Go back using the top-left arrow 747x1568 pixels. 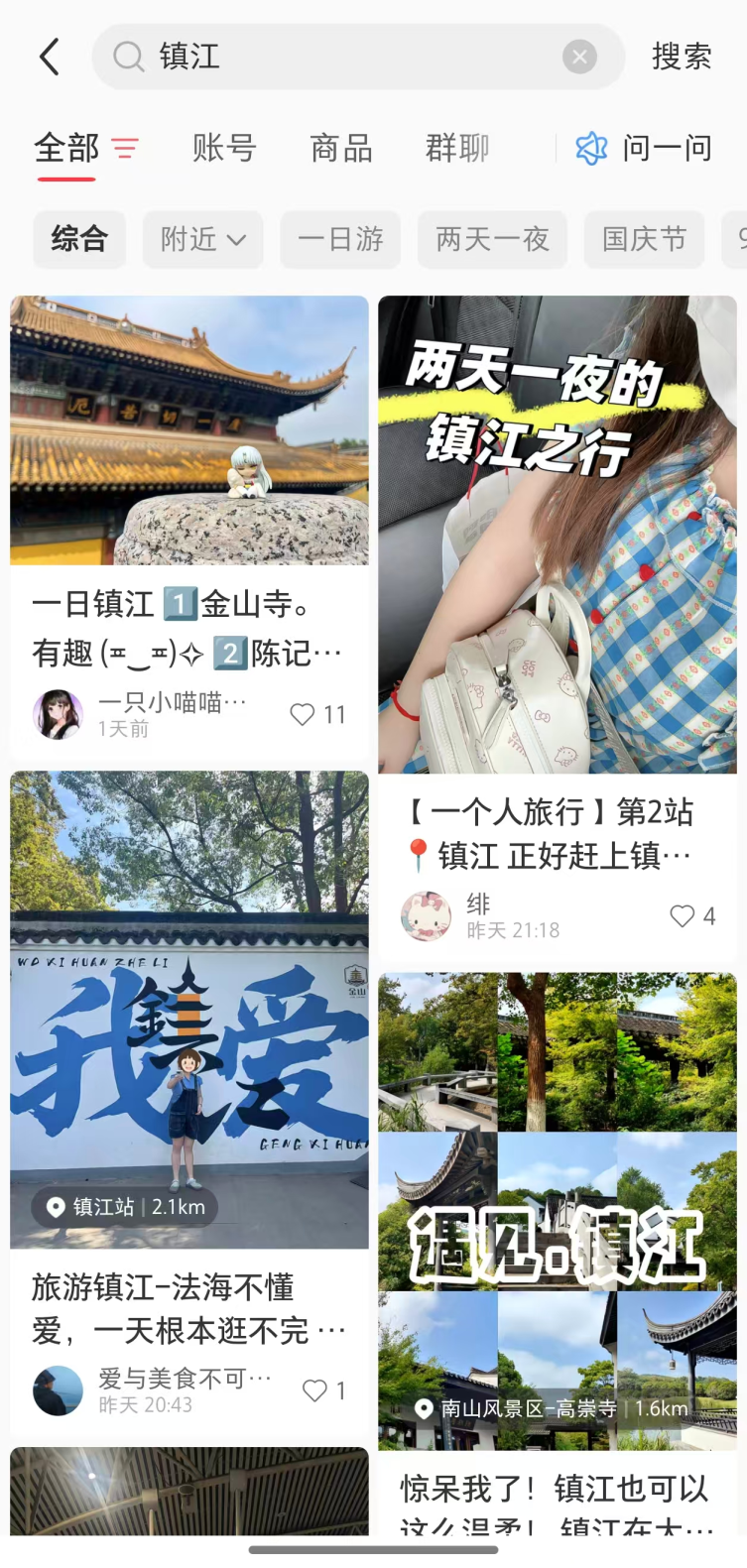(x=50, y=58)
